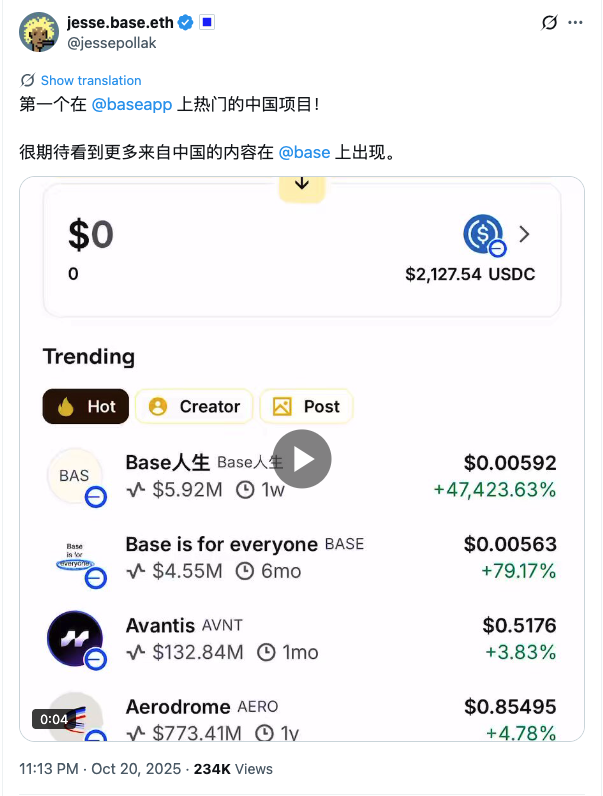This screenshot has width=603, height=796.
Task: Show translation of this post
Action: pyautogui.click(x=90, y=80)
